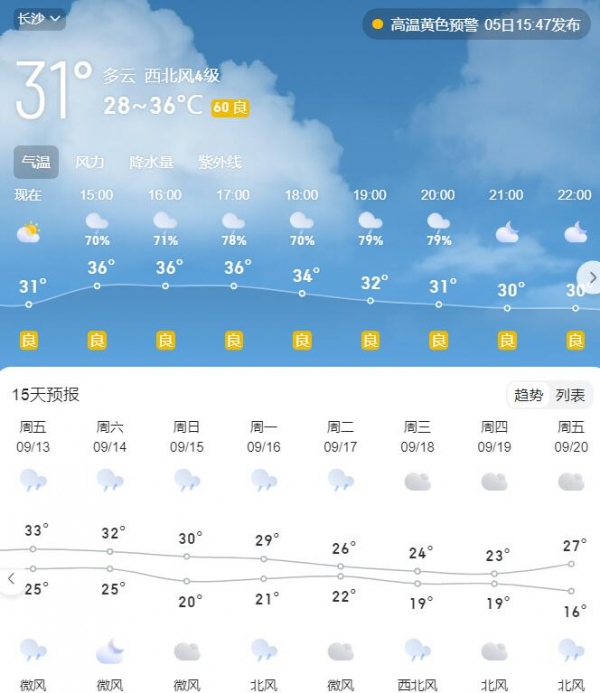Select the 趋势 forecast view
This screenshot has height=693, width=600.
(529, 395)
